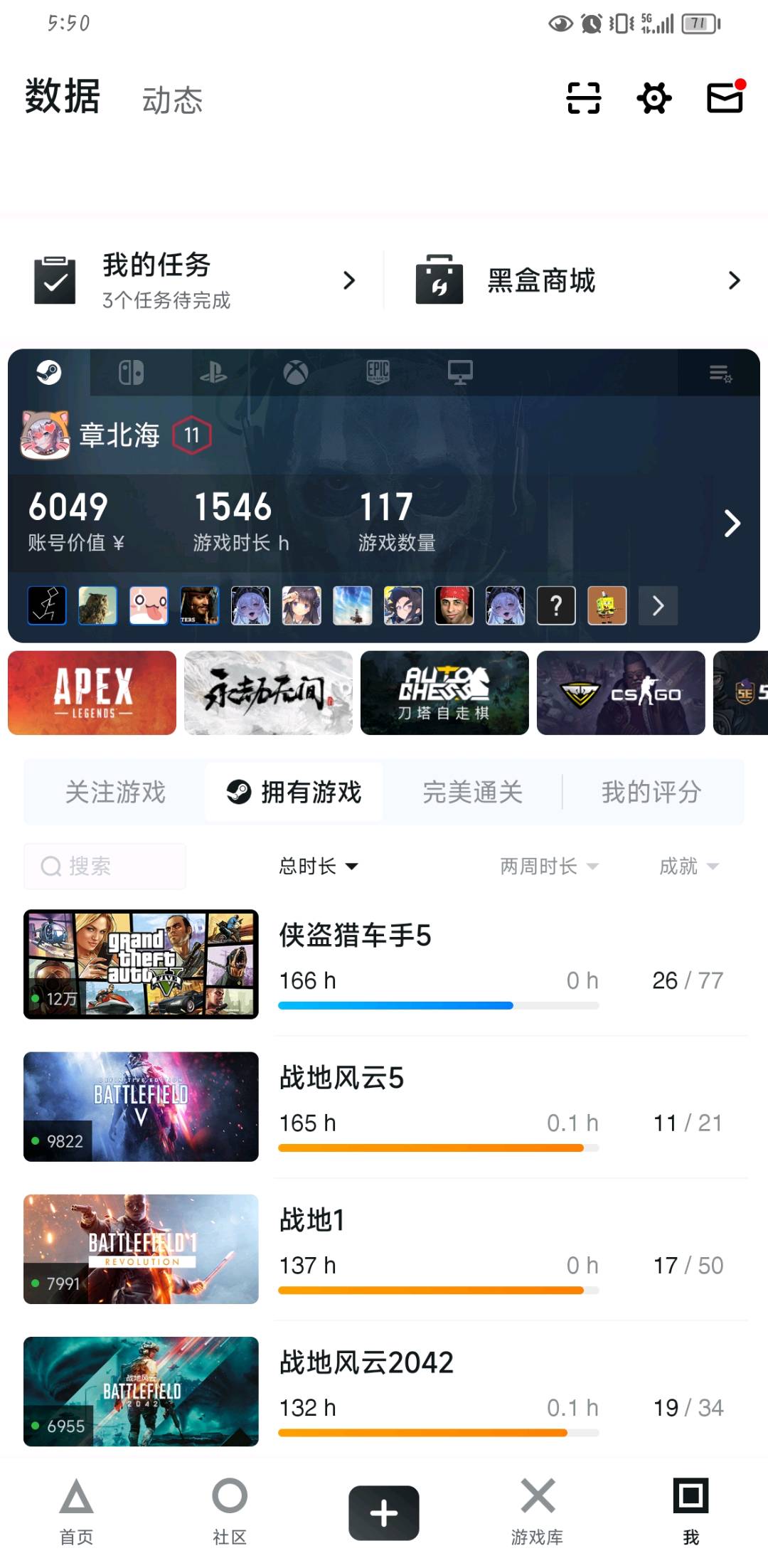Open 黑盒商城 store
This screenshot has width=768, height=1568.
click(576, 280)
